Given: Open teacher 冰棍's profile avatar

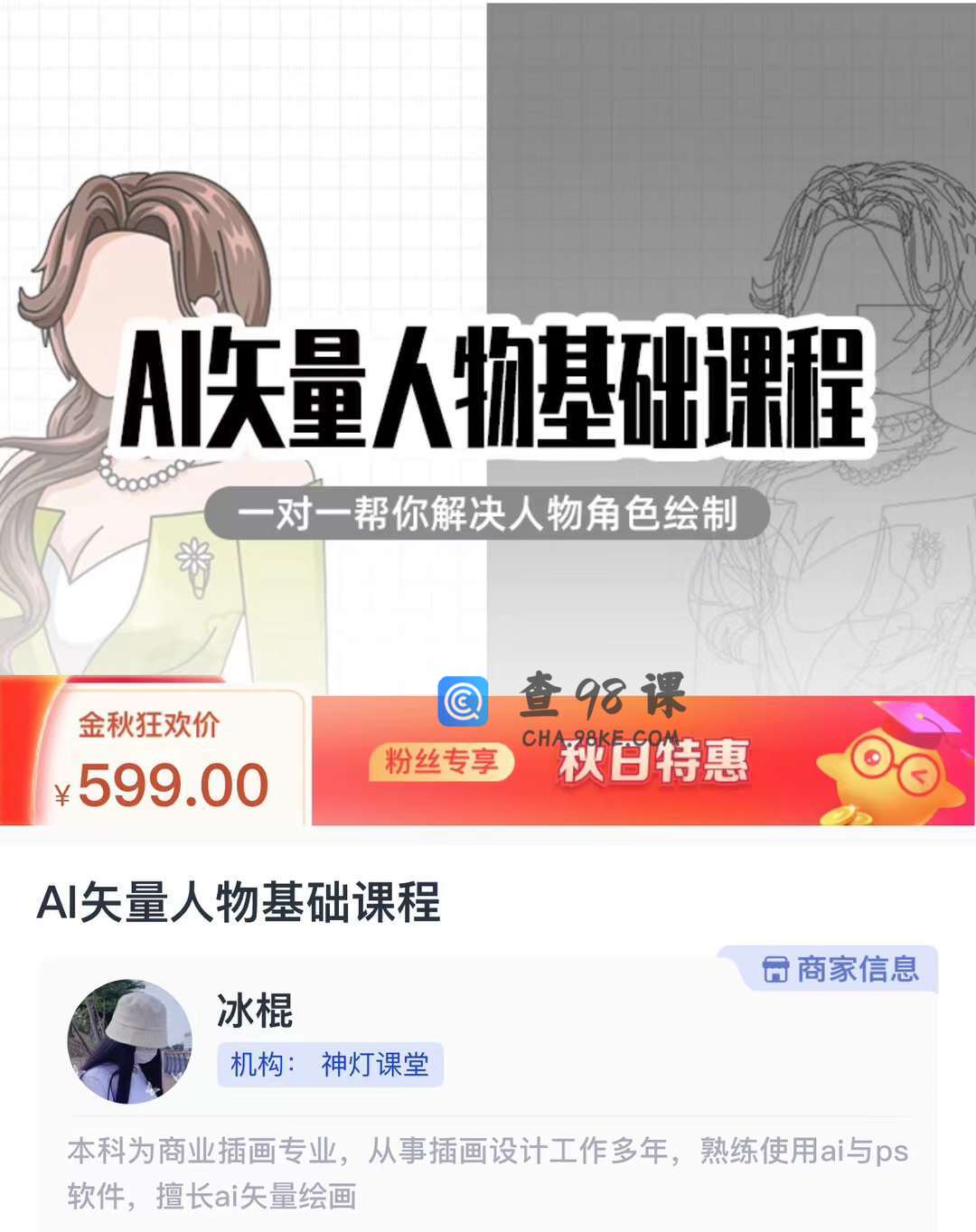Looking at the screenshot, I should coord(130,1041).
